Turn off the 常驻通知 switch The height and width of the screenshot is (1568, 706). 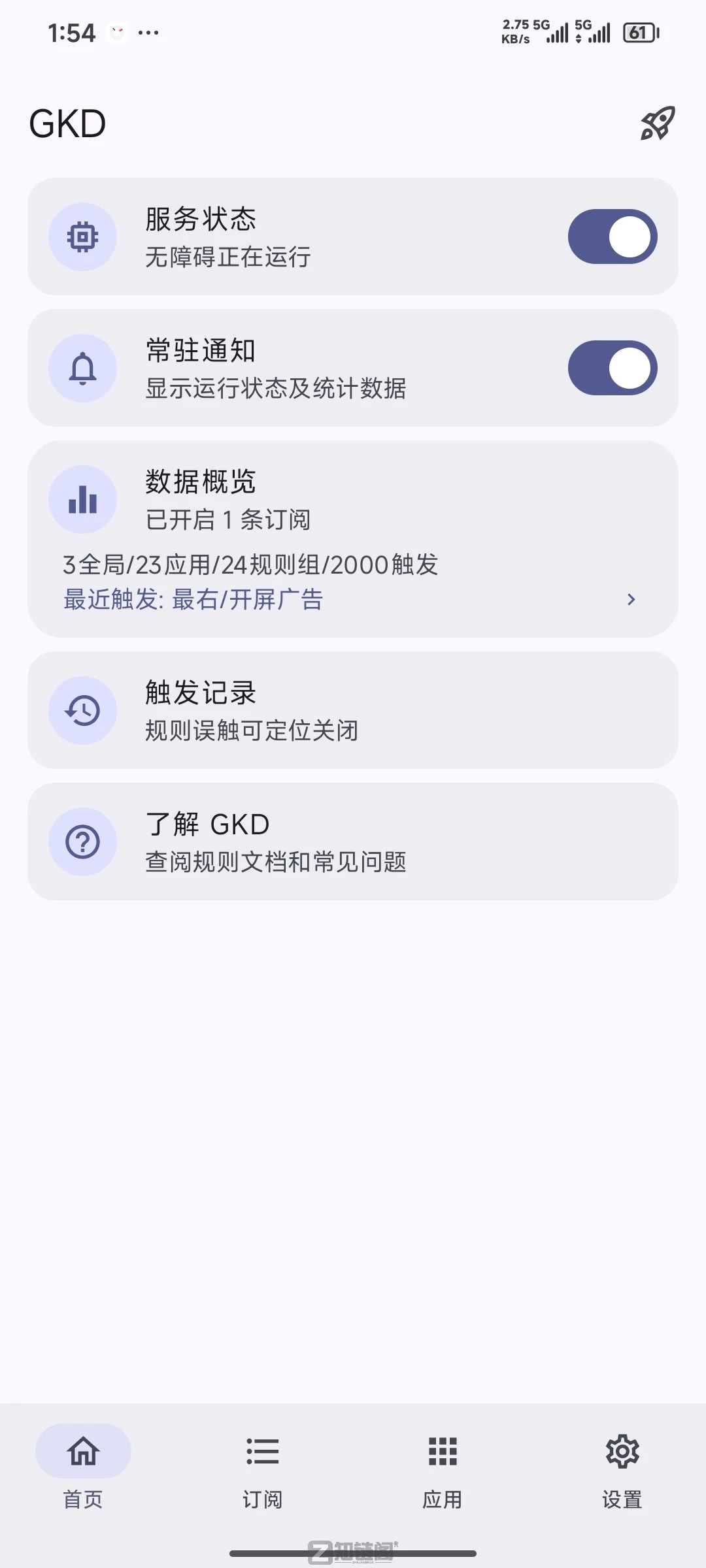[x=612, y=368]
